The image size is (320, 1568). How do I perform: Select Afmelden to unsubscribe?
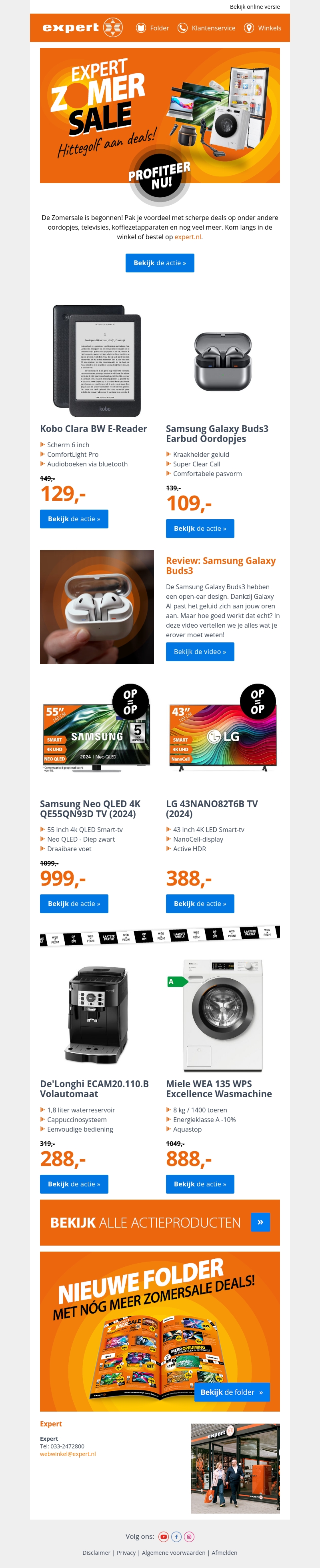[x=224, y=1552]
